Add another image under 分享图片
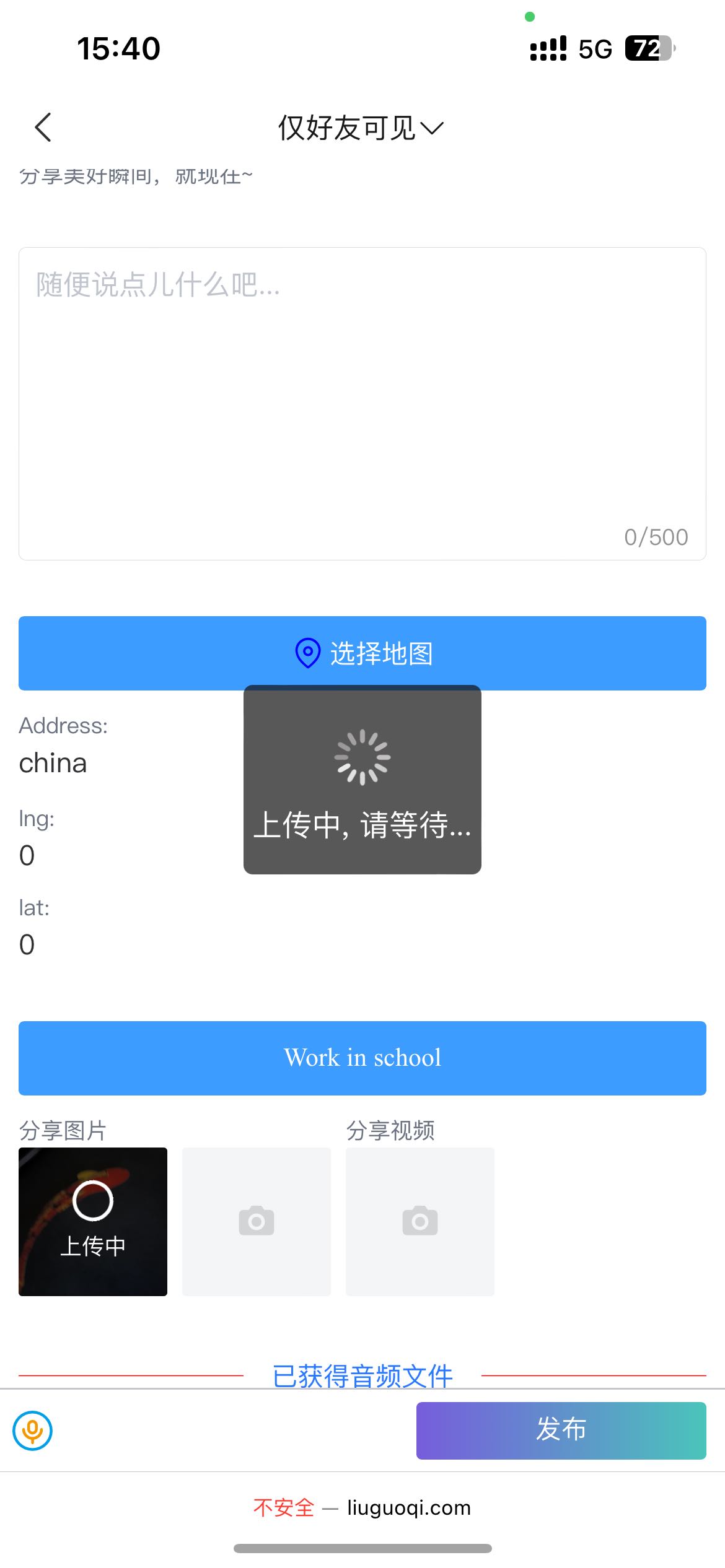 257,1221
